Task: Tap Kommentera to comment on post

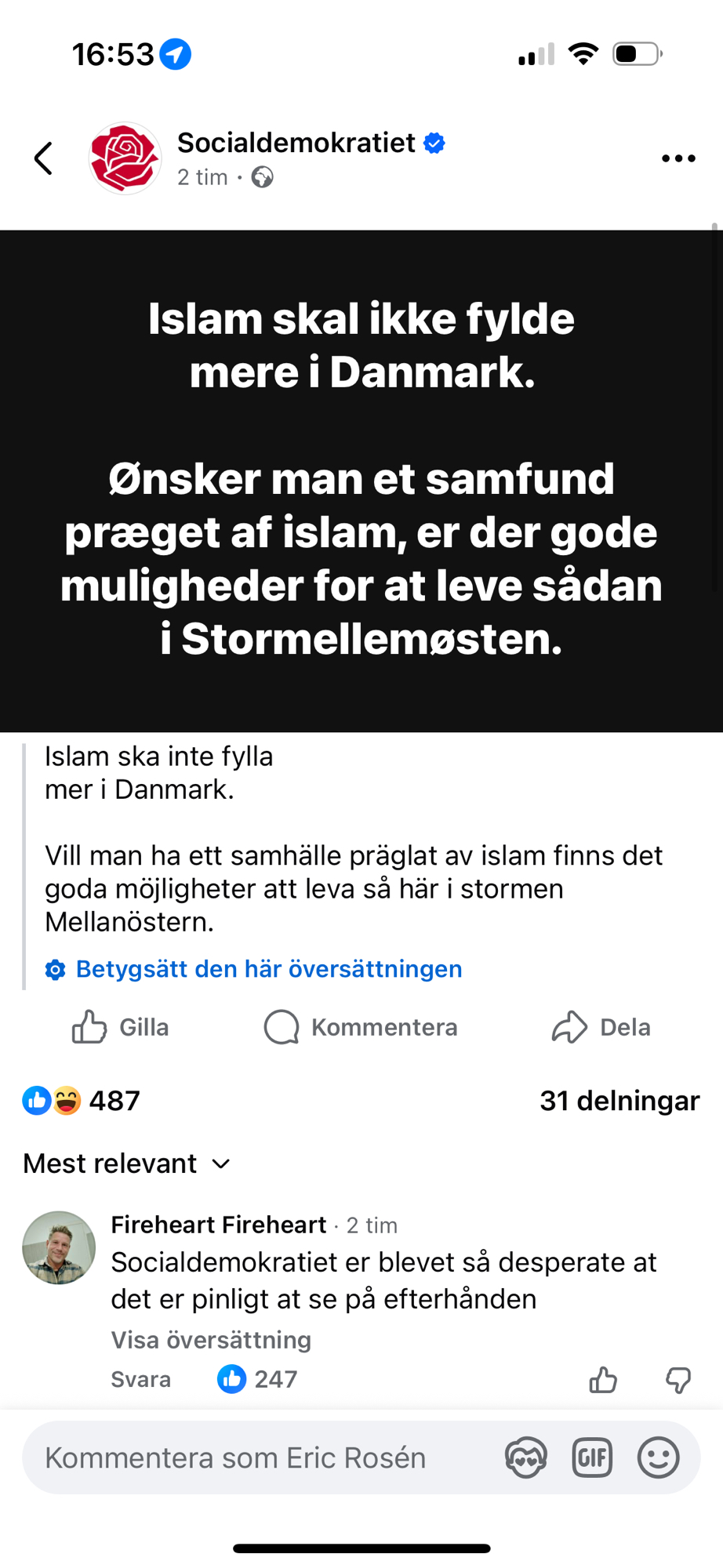Action: click(x=361, y=1027)
